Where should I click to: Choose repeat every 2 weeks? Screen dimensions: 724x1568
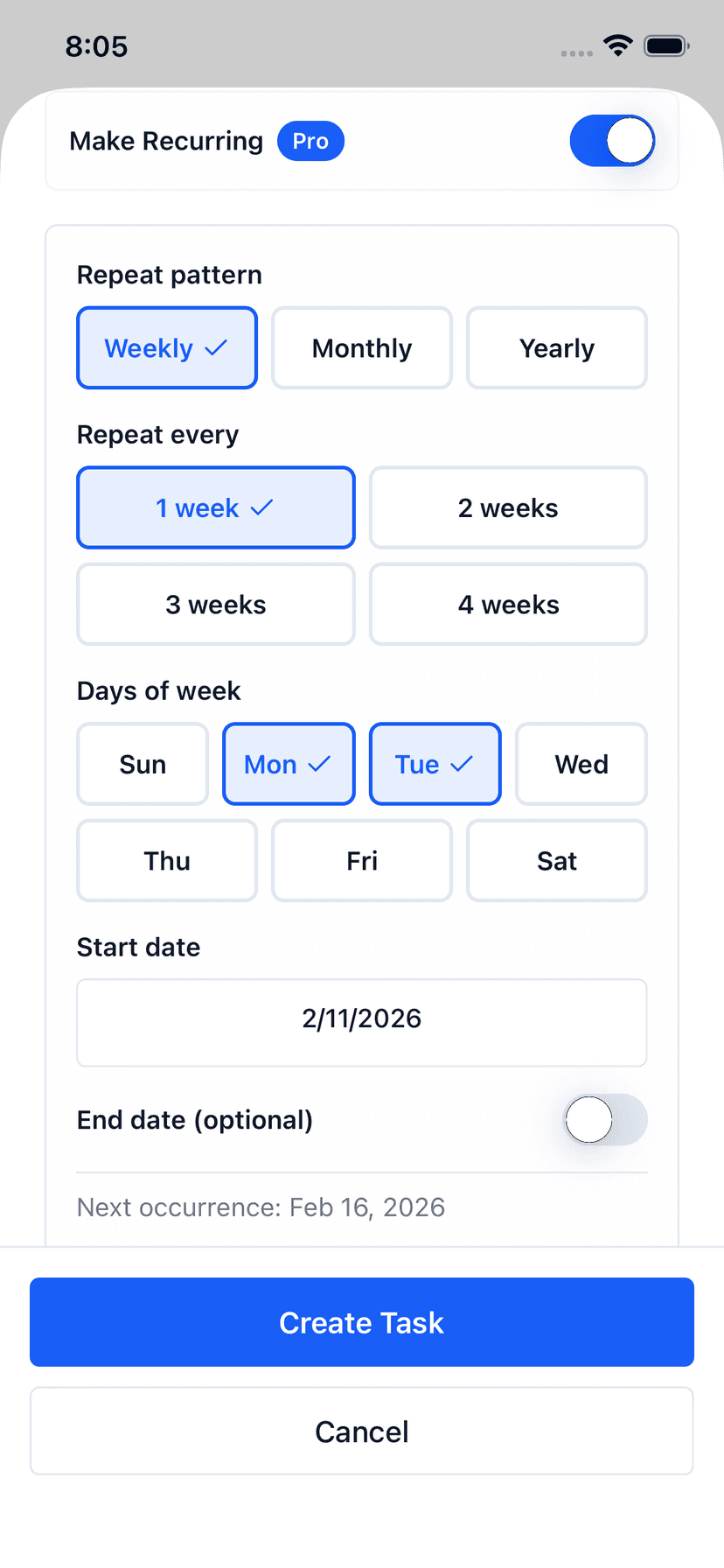click(x=507, y=507)
